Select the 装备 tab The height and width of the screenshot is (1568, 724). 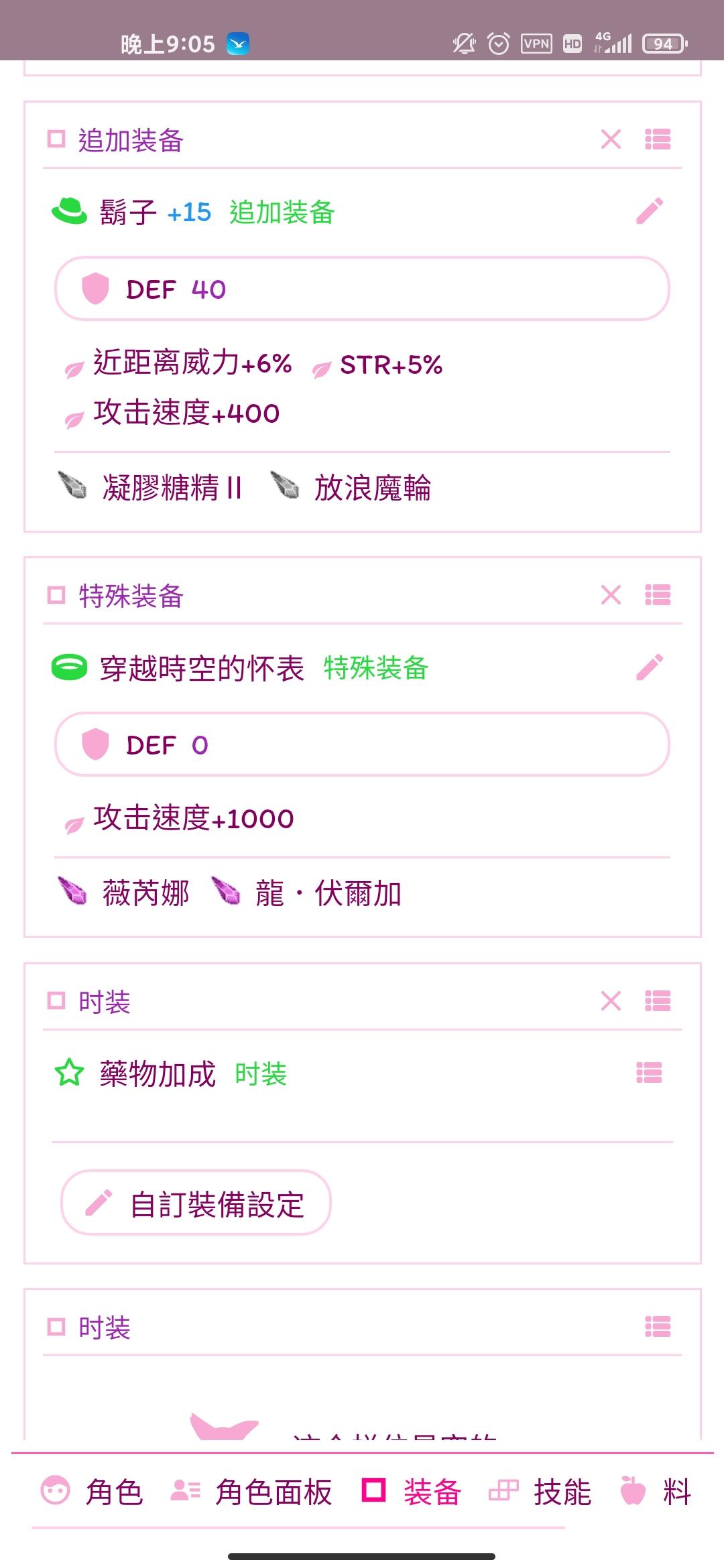(x=410, y=1492)
